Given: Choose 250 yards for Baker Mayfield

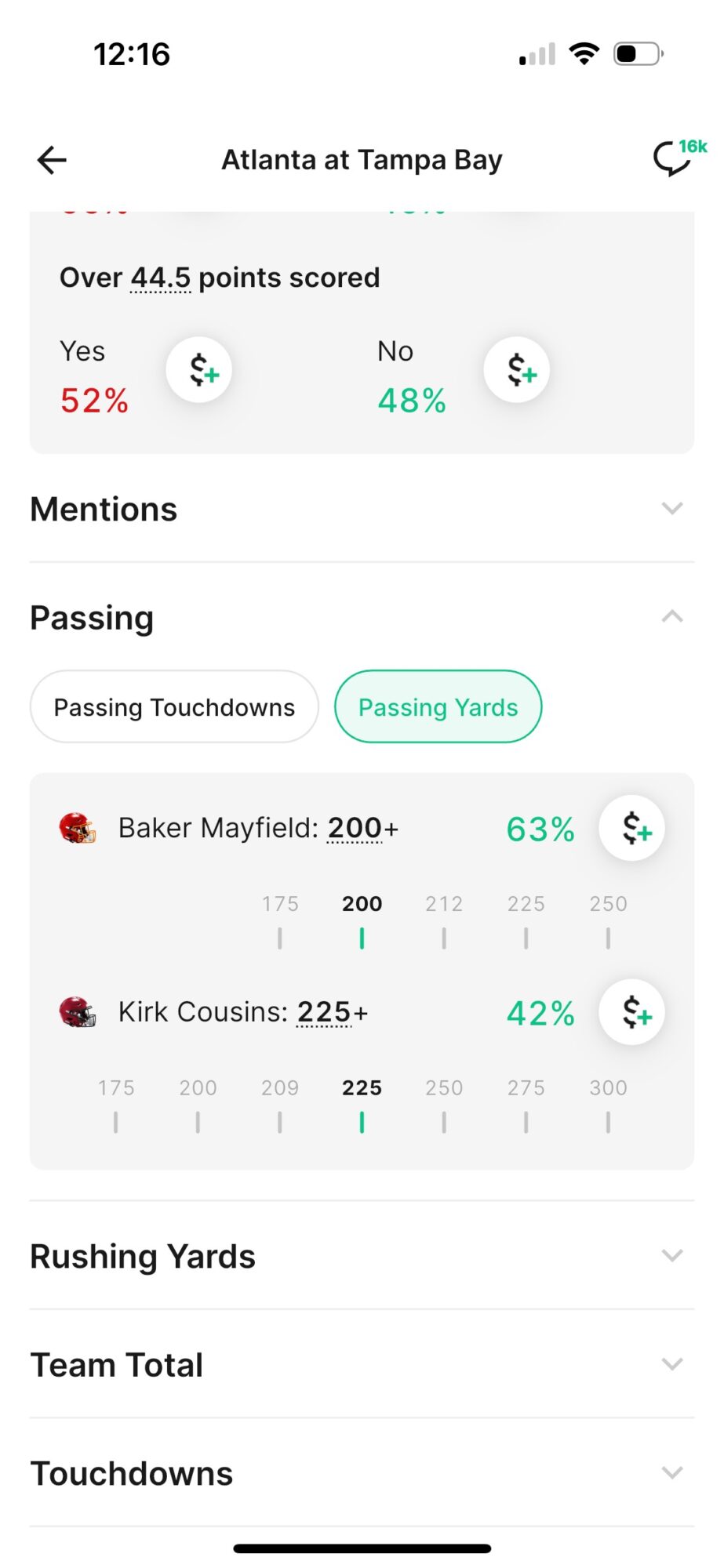Looking at the screenshot, I should point(608,919).
